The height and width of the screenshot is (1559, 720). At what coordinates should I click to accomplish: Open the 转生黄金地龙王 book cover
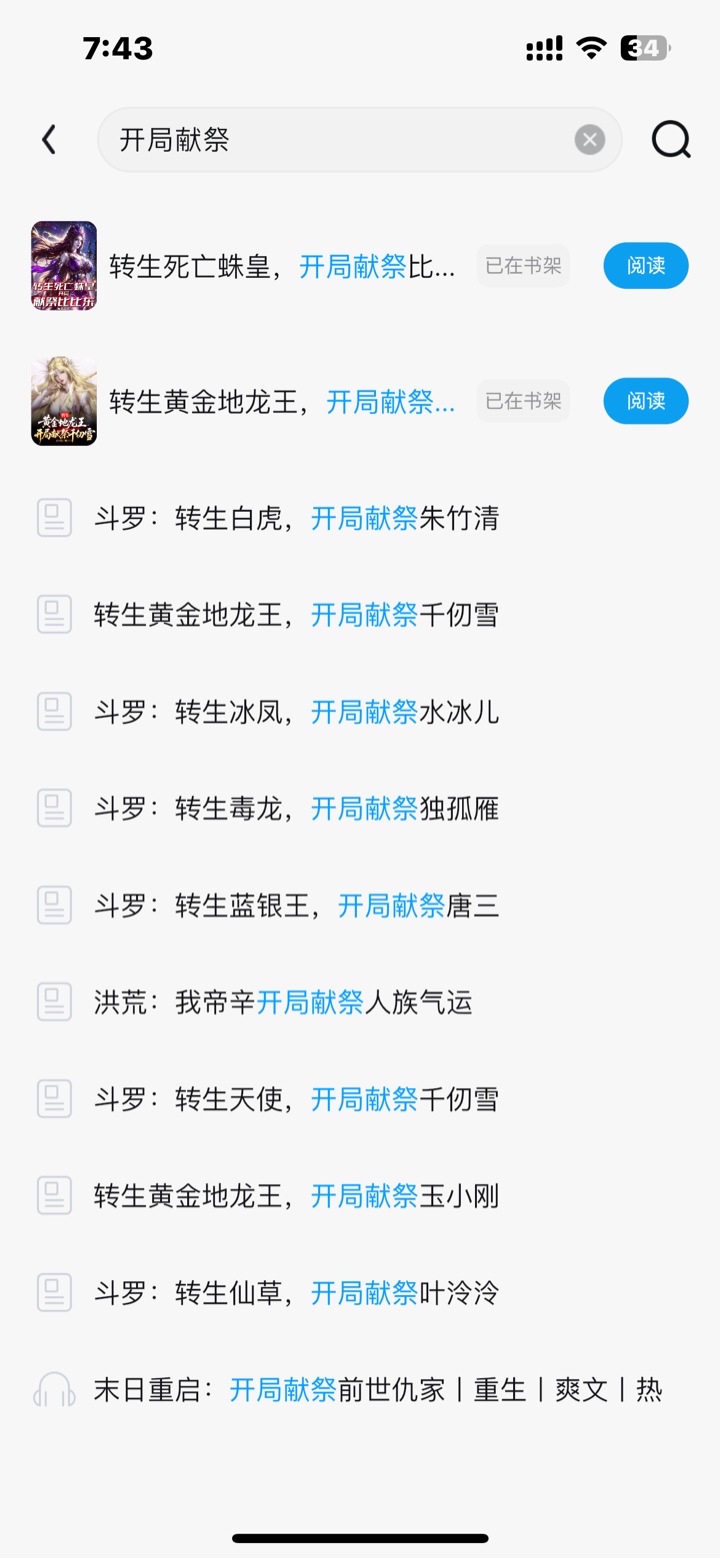(x=64, y=401)
